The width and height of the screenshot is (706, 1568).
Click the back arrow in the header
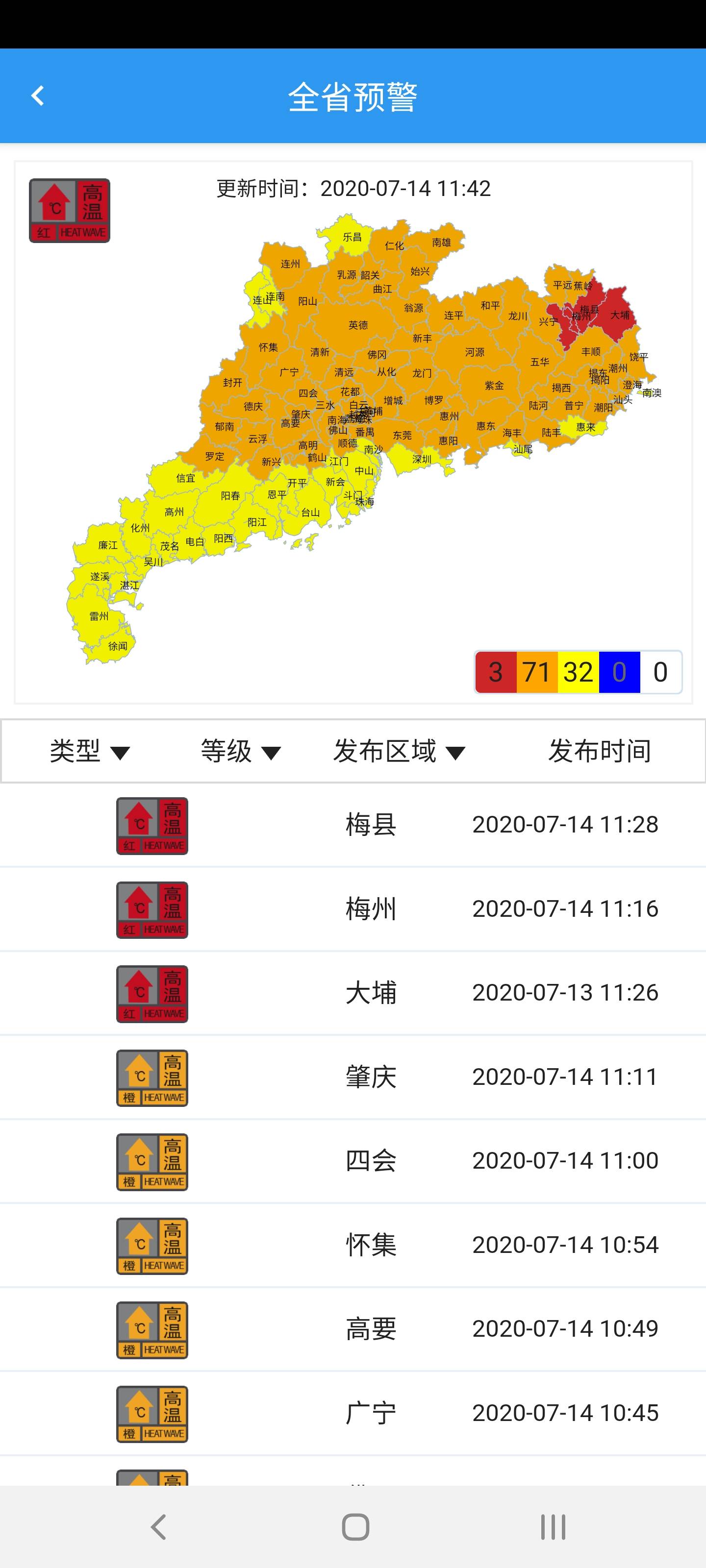[38, 96]
